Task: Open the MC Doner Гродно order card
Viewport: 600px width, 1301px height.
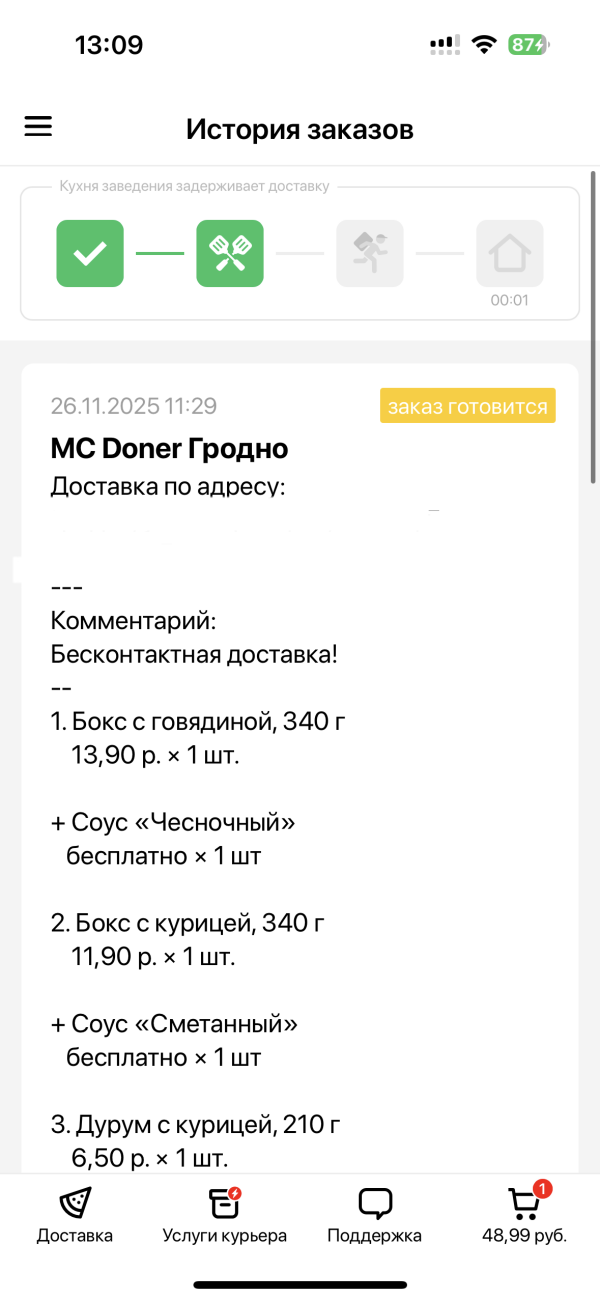Action: (x=170, y=449)
